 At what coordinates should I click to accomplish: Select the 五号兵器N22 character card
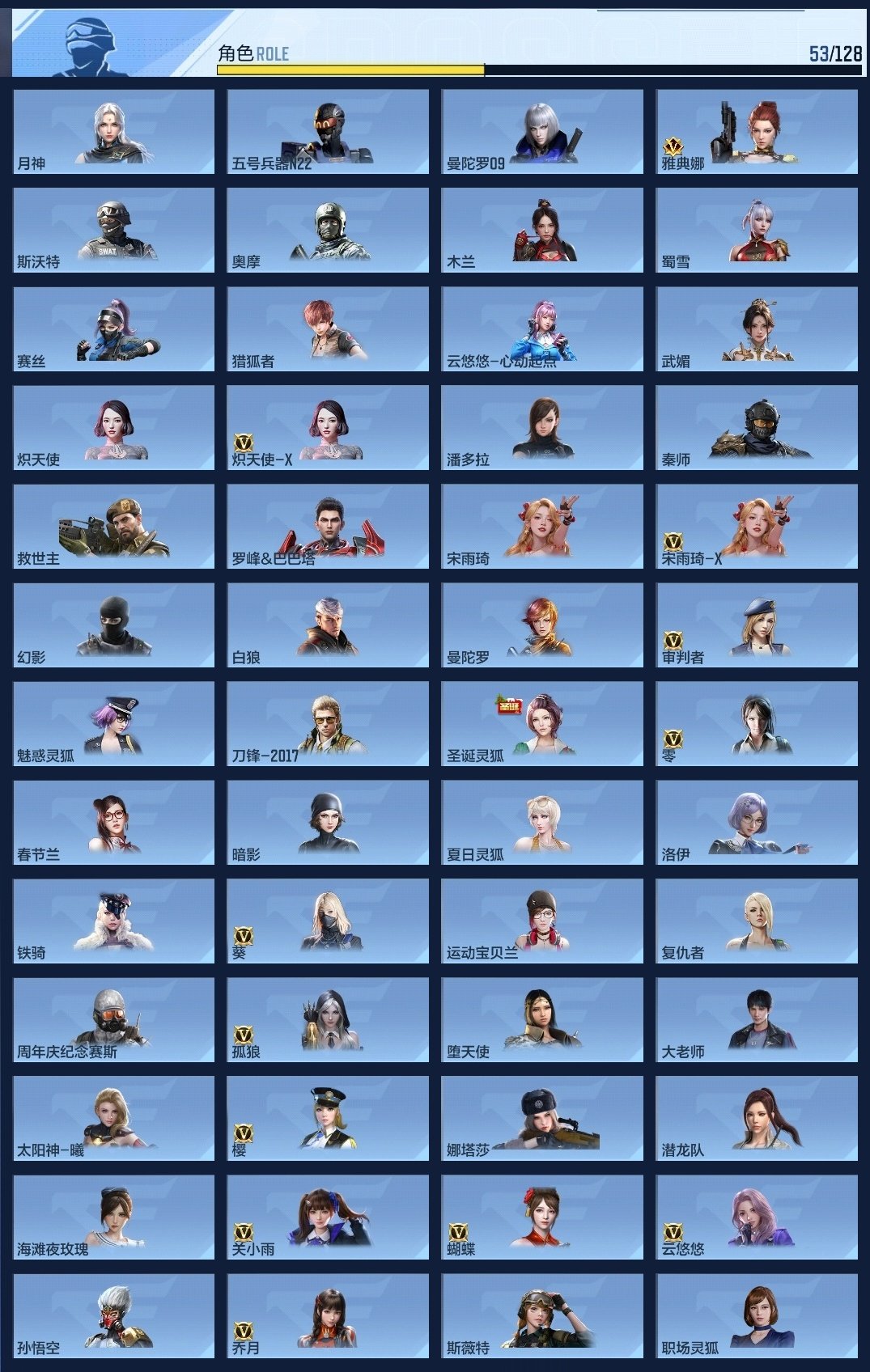click(x=328, y=131)
